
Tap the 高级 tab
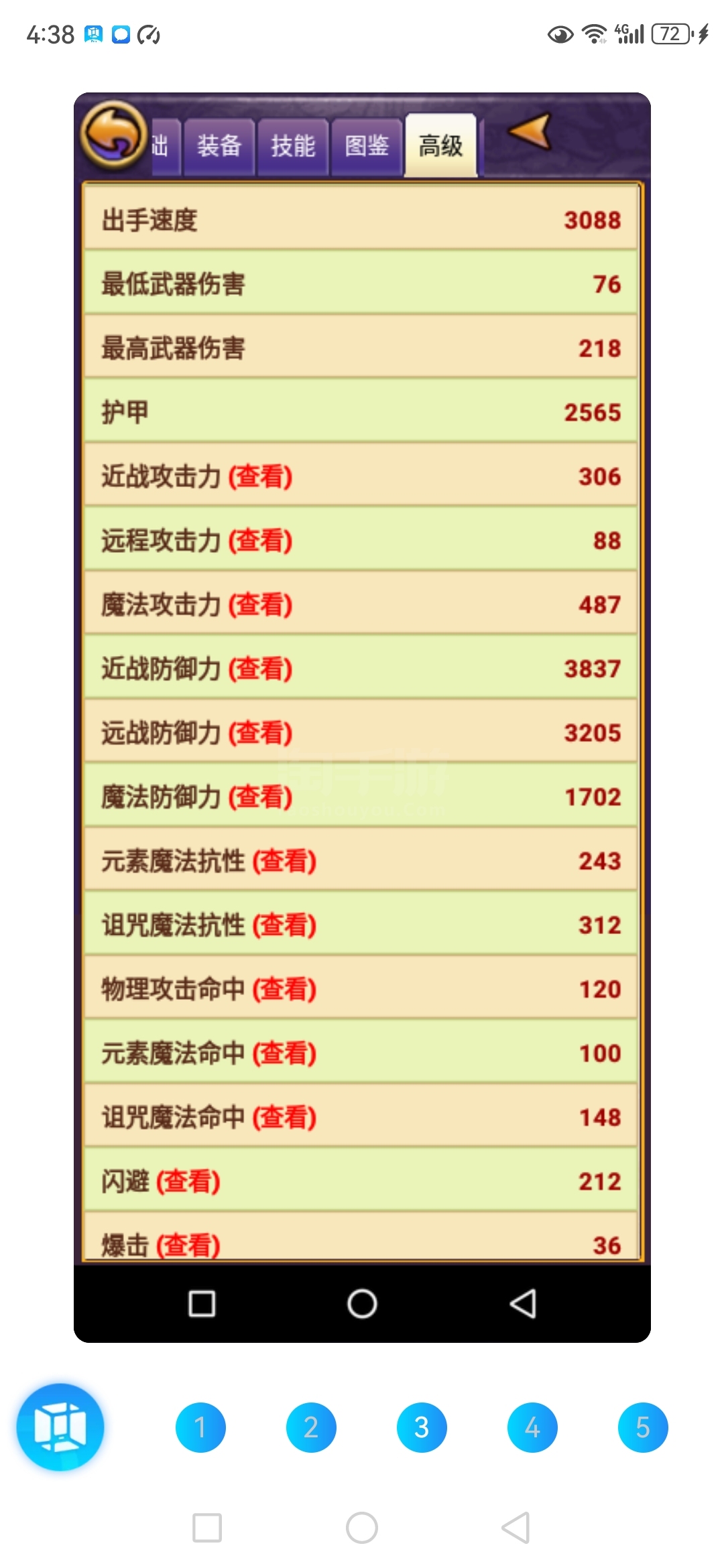[440, 145]
